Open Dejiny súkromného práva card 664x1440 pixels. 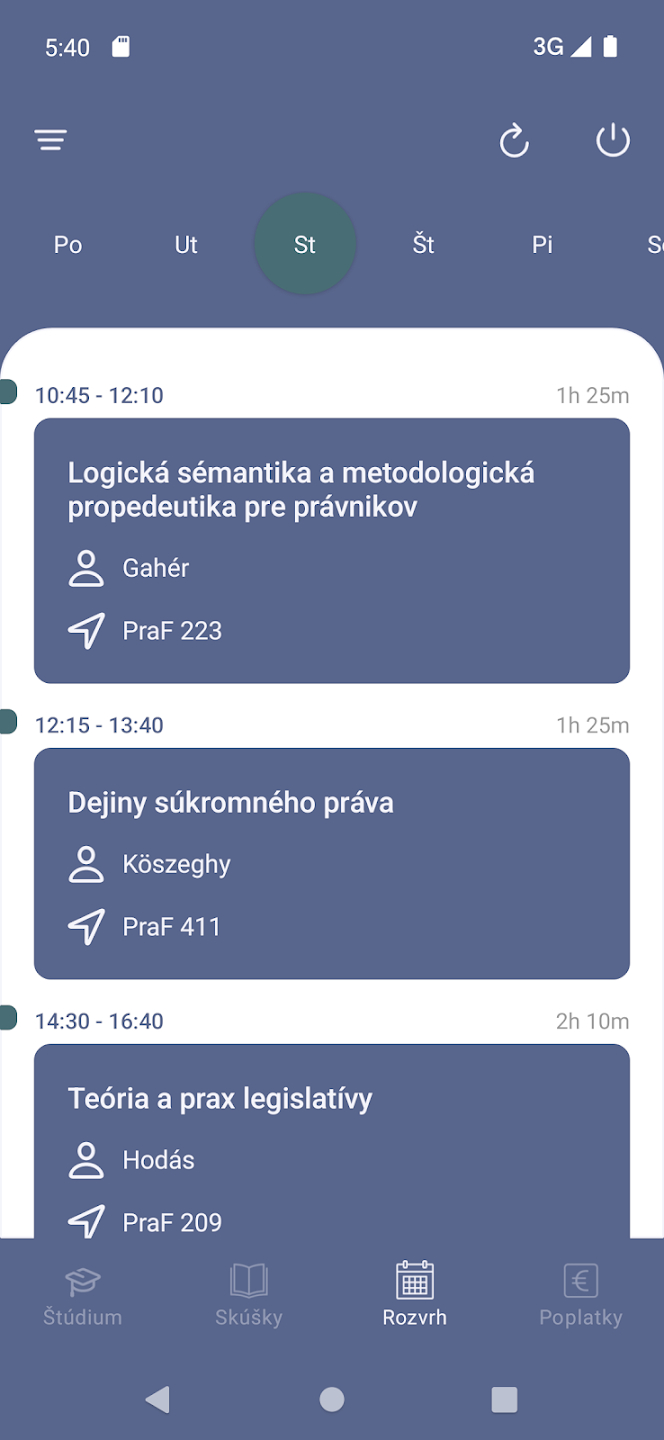[x=332, y=864]
